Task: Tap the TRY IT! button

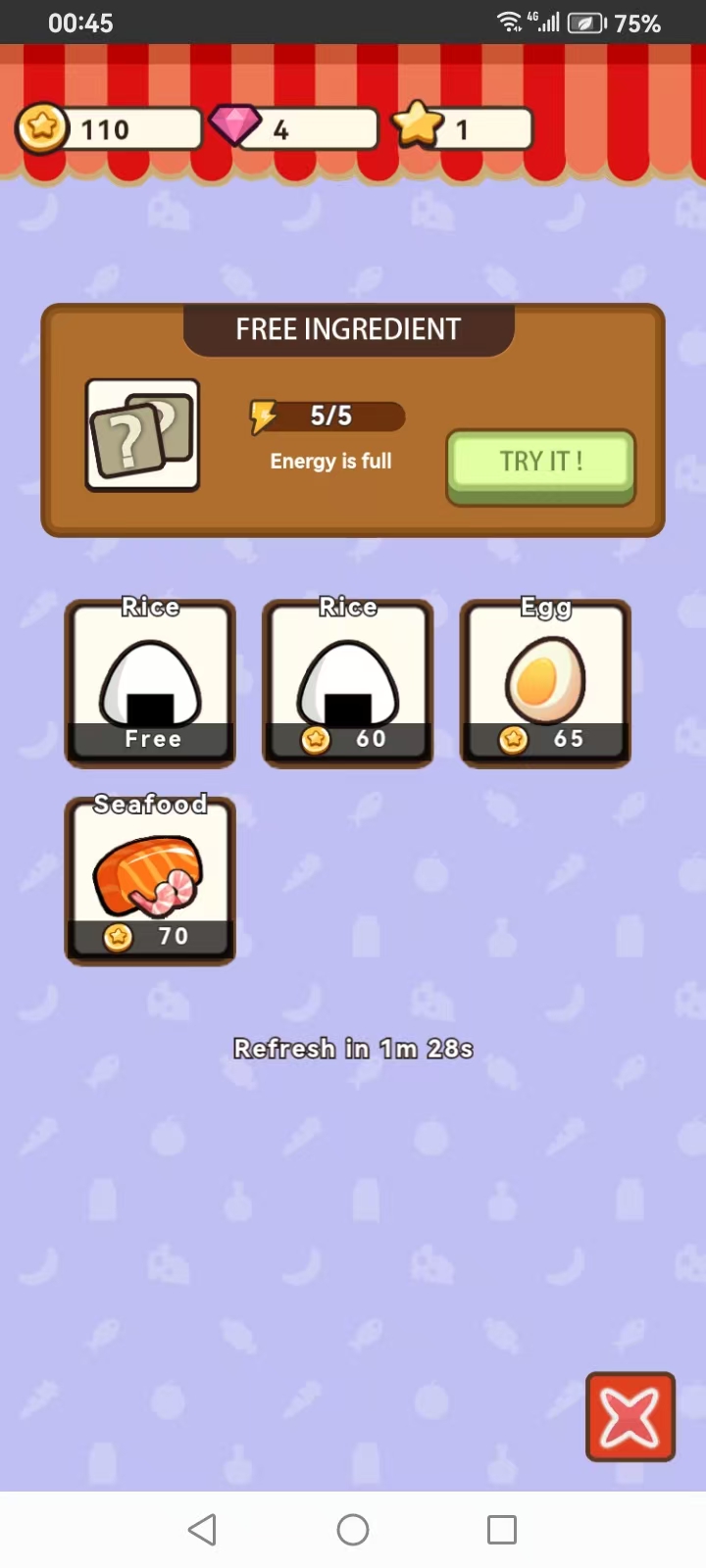Action: pos(540,464)
